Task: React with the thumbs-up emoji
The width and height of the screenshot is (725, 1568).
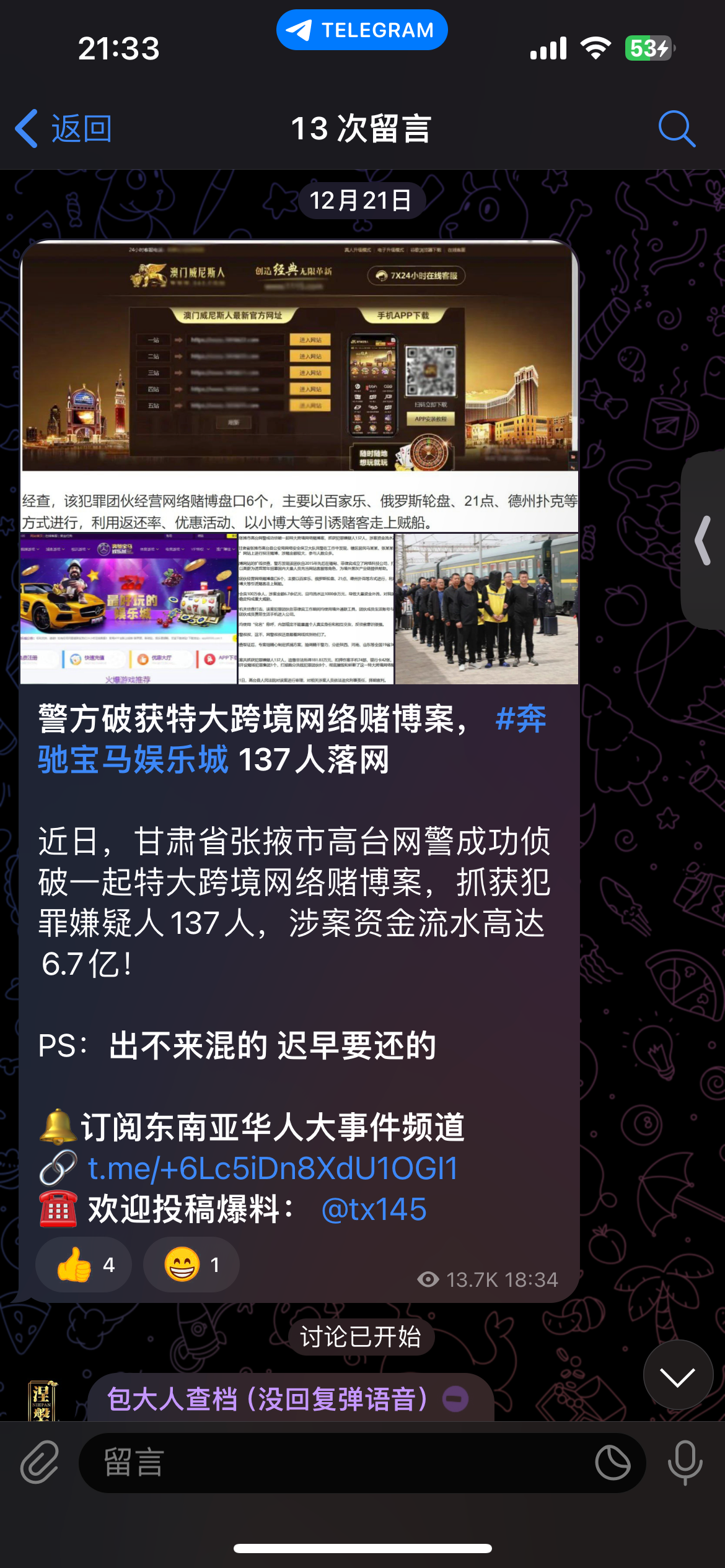Action: [x=84, y=1265]
